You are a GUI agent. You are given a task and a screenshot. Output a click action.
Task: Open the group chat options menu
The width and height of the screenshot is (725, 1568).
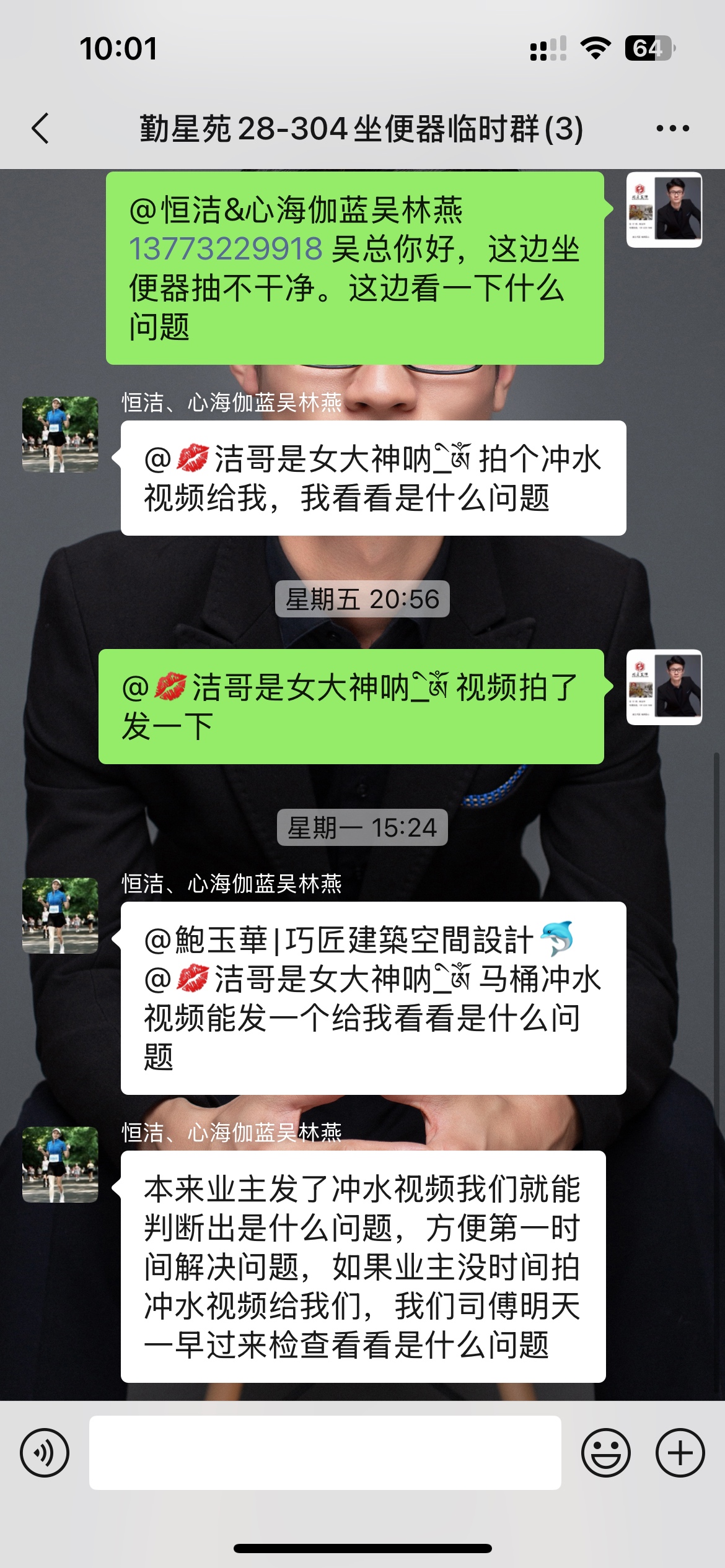672,129
